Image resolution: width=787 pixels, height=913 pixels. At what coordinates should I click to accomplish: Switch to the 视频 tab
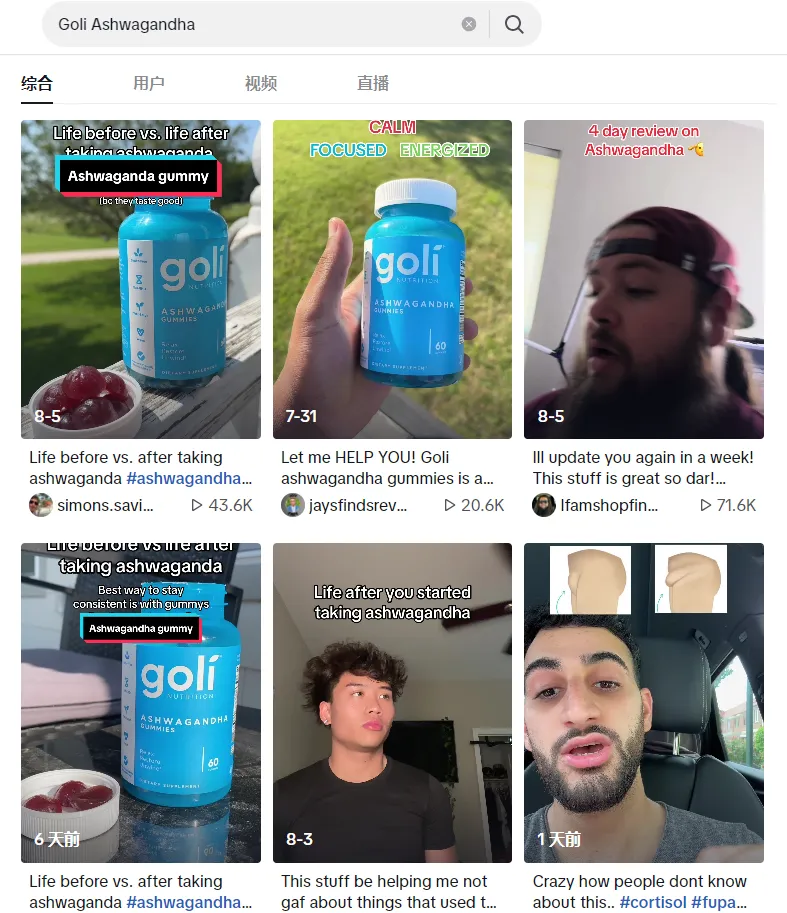coord(261,83)
